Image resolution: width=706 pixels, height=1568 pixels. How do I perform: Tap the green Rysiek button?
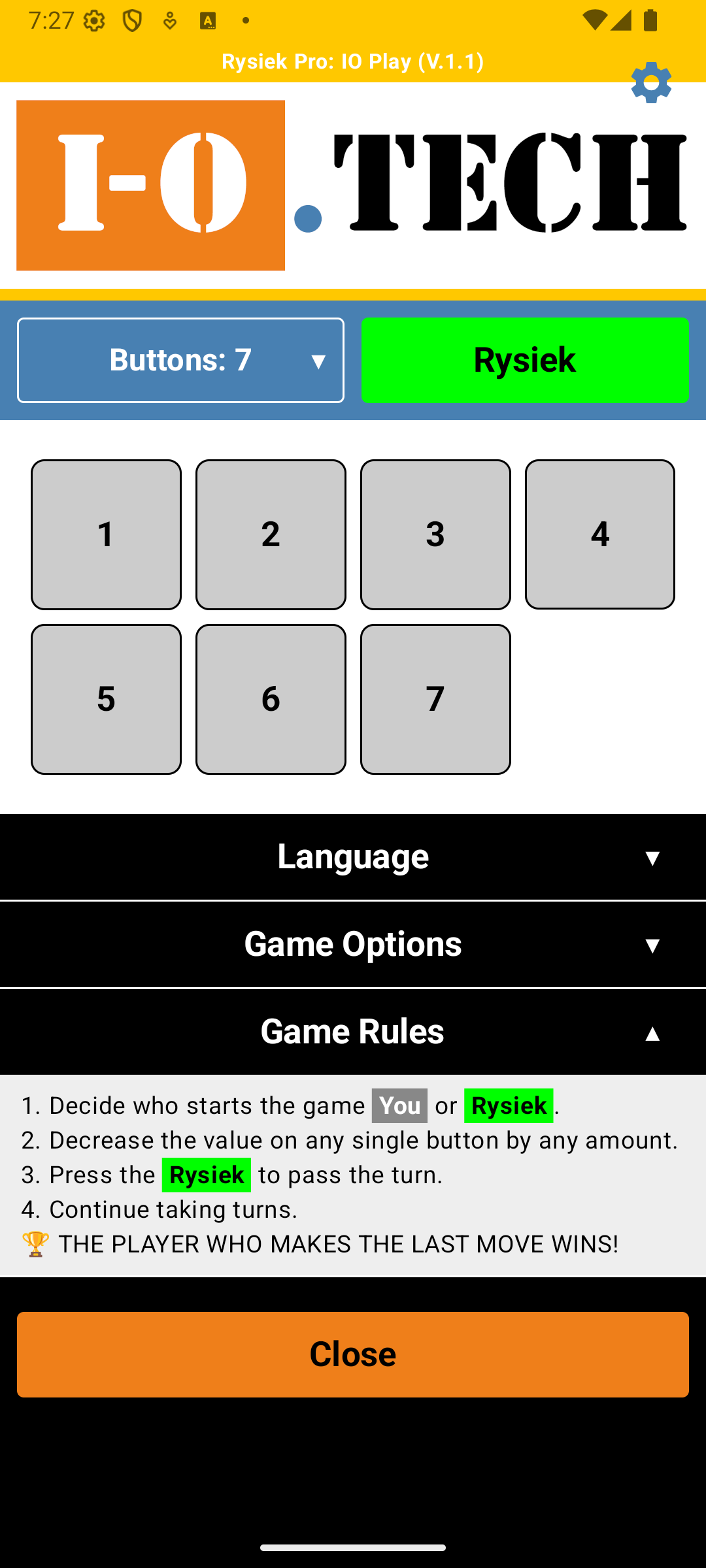pos(525,360)
